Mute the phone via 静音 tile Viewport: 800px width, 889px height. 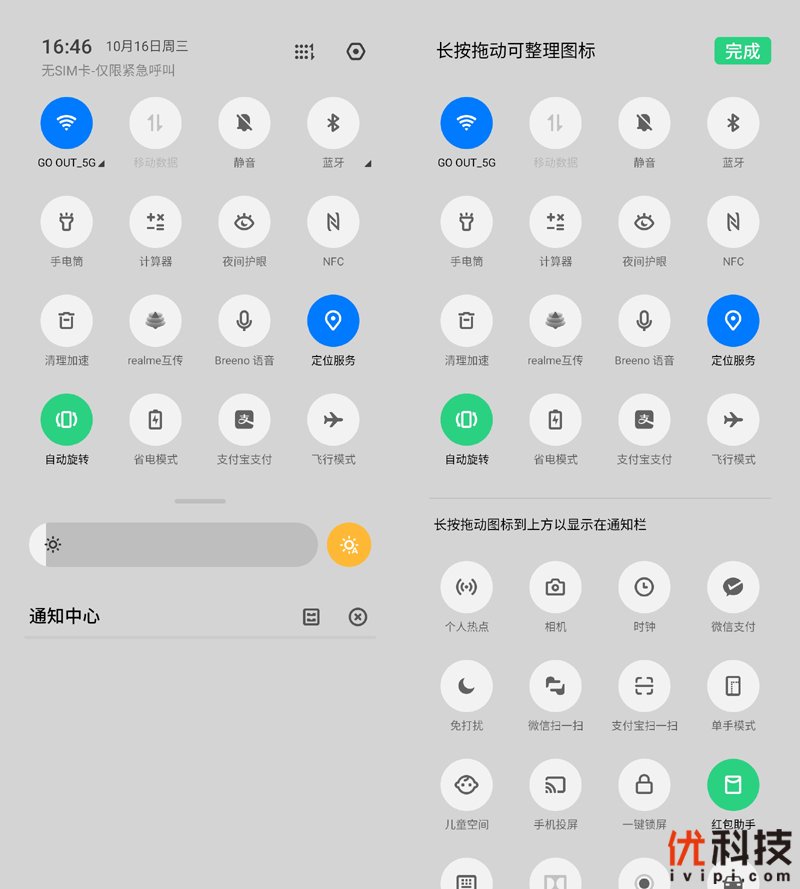pos(244,123)
